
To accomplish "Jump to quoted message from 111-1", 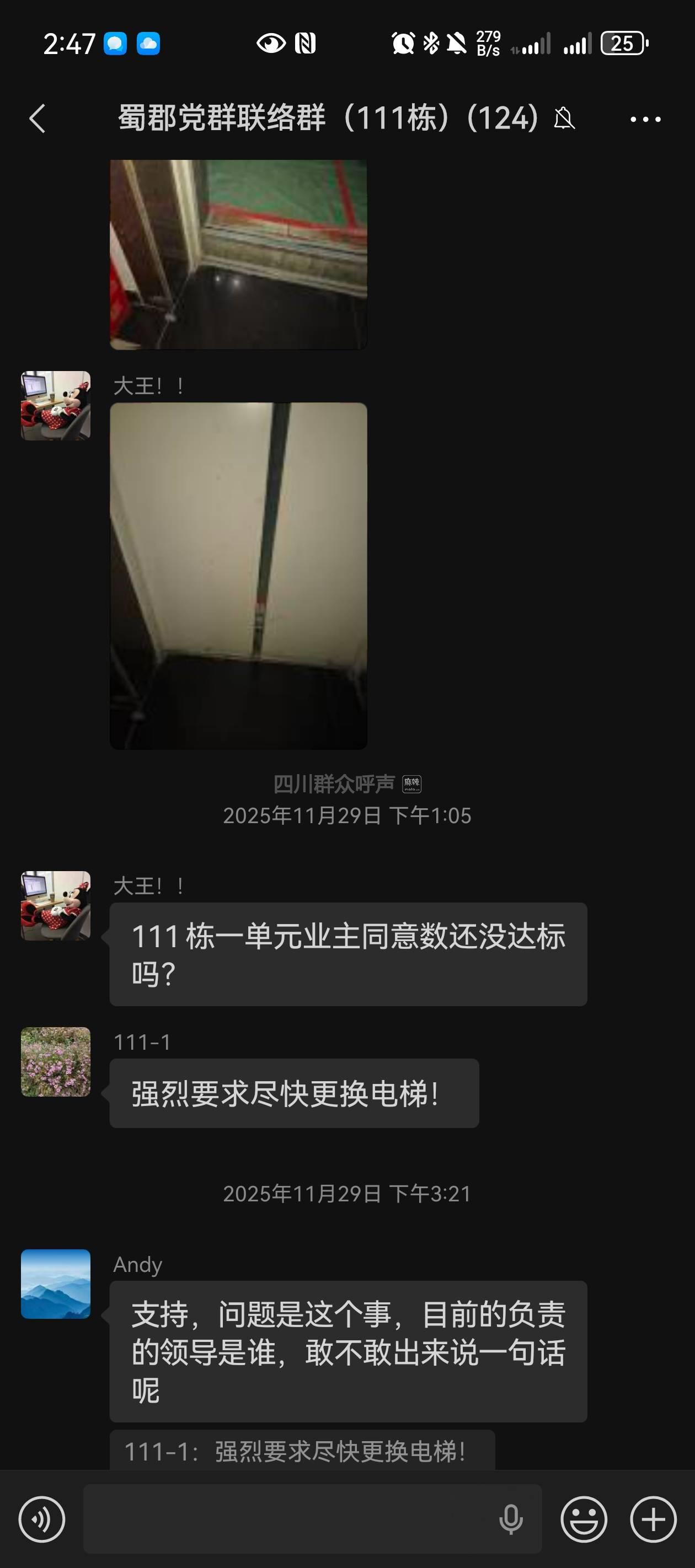I will coord(302,1451).
